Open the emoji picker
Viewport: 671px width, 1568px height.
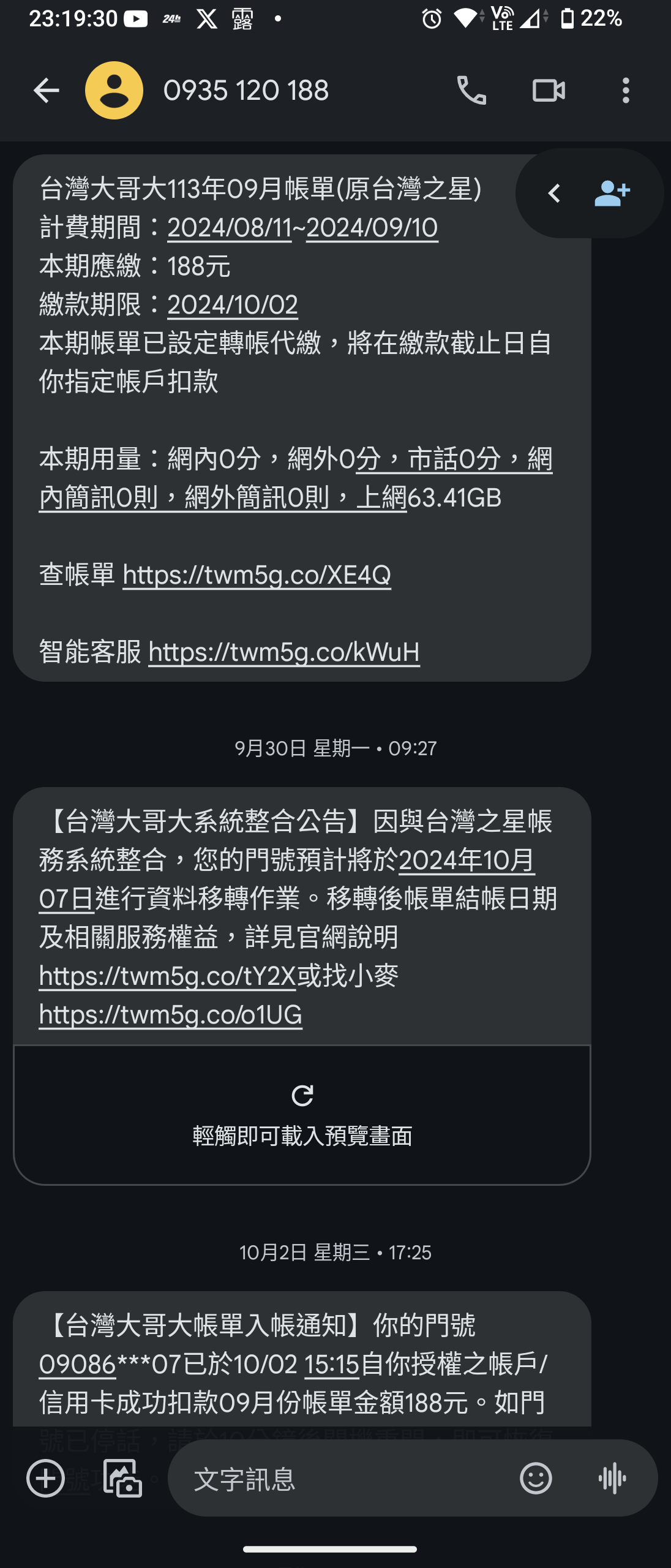[536, 1478]
